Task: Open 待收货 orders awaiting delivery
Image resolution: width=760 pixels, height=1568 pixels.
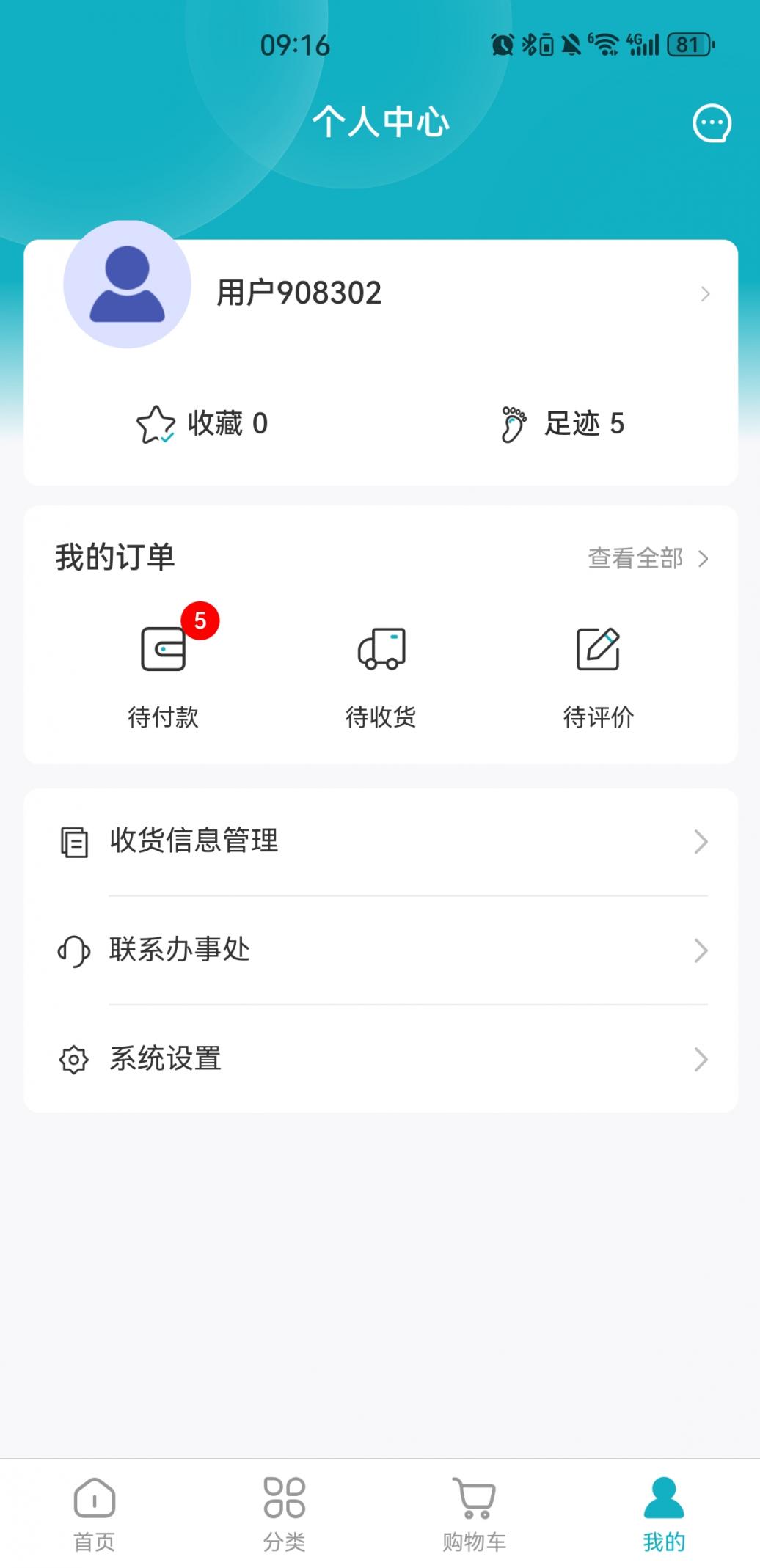Action: (381, 669)
